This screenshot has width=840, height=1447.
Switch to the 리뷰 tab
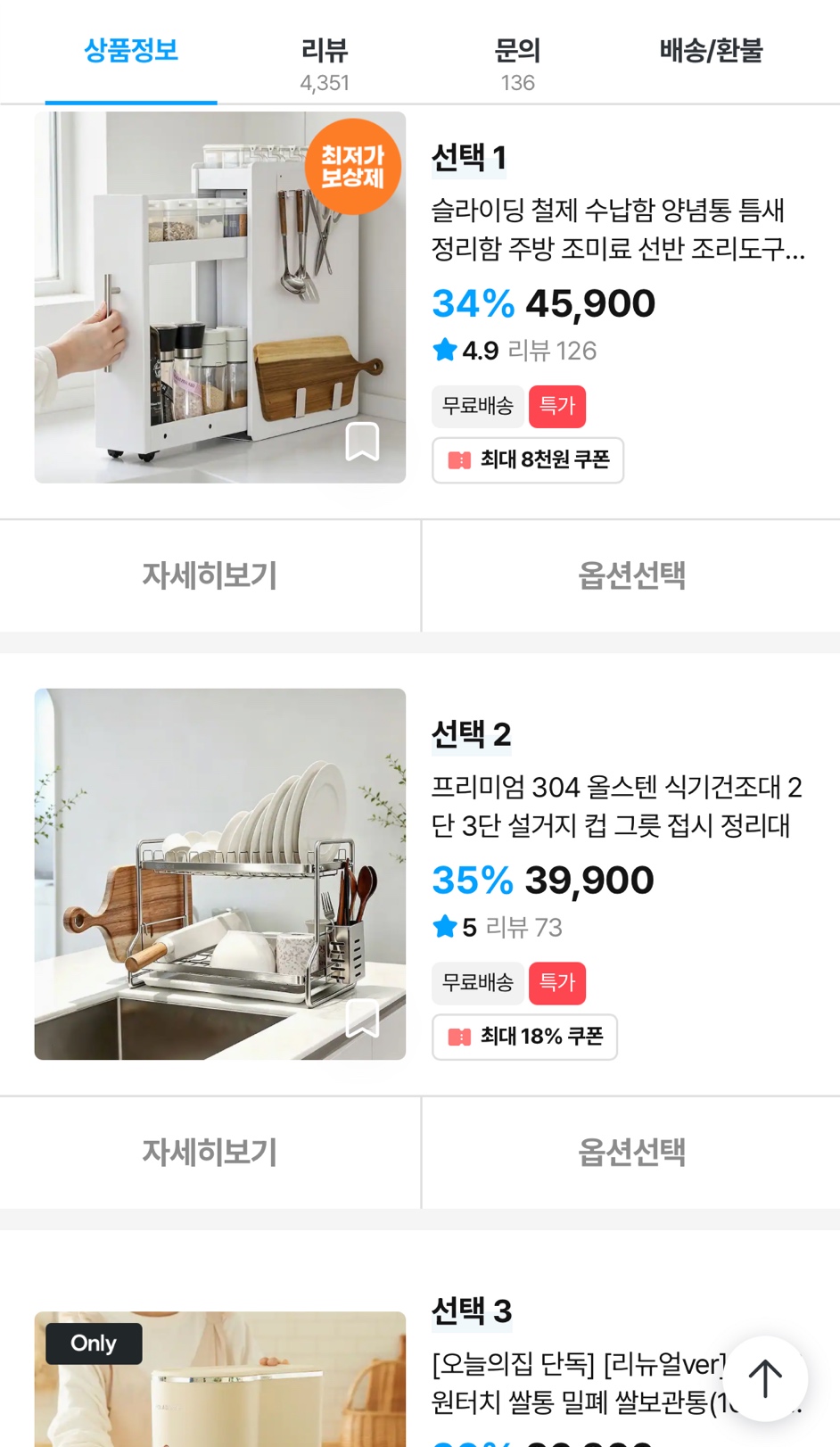(x=325, y=64)
